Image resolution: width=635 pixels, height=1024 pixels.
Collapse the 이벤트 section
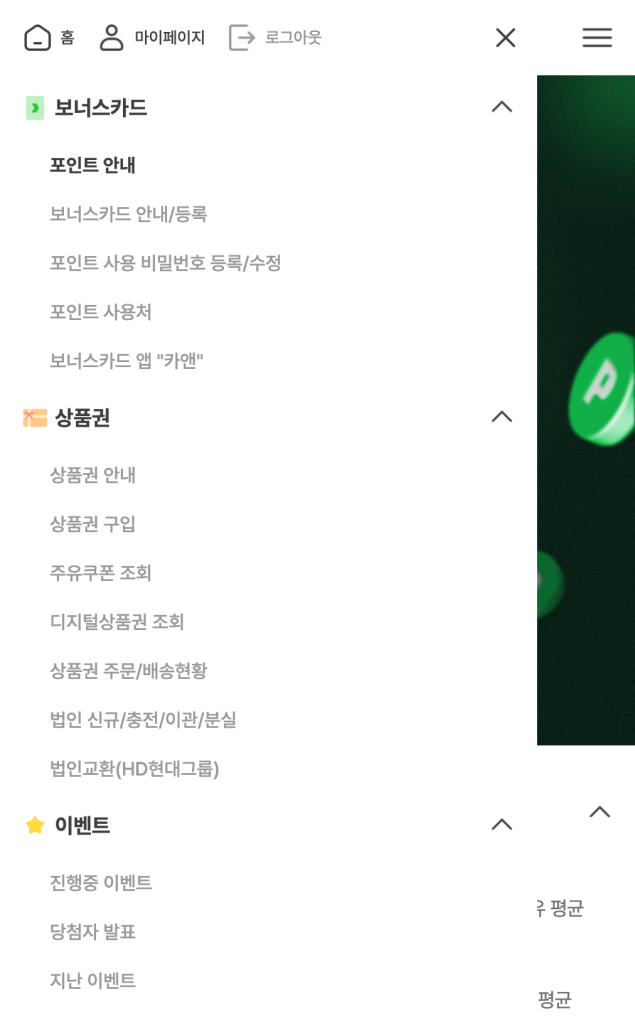(501, 825)
